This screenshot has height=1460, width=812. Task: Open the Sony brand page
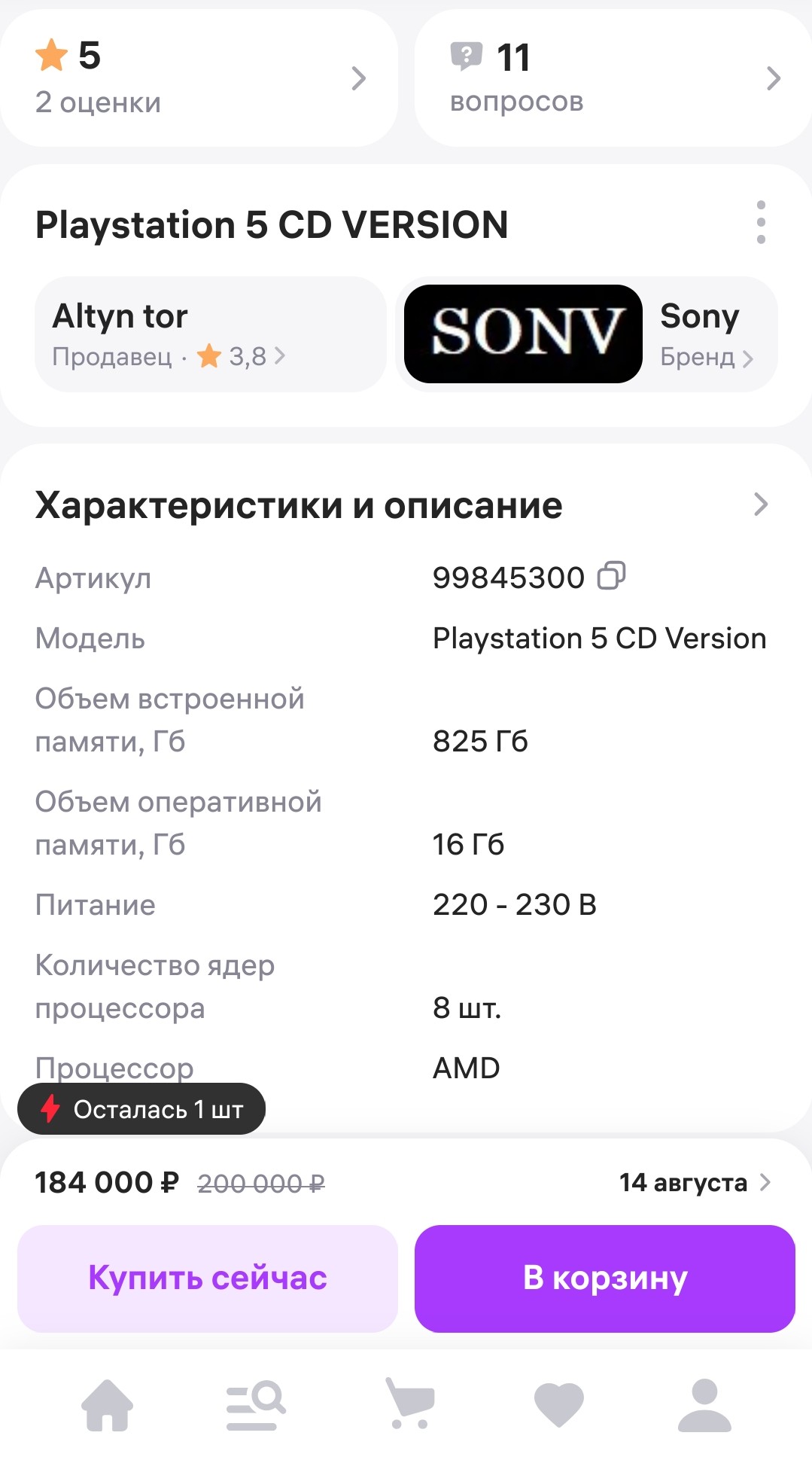(587, 334)
